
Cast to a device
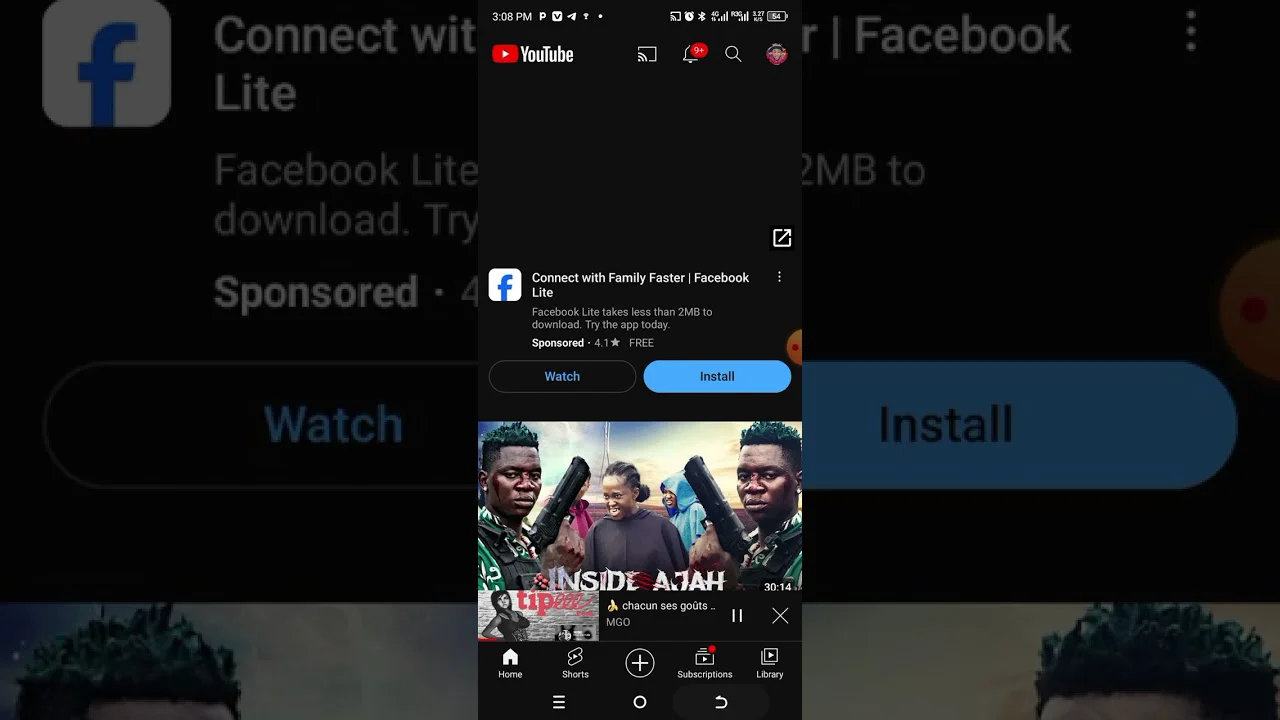(647, 55)
